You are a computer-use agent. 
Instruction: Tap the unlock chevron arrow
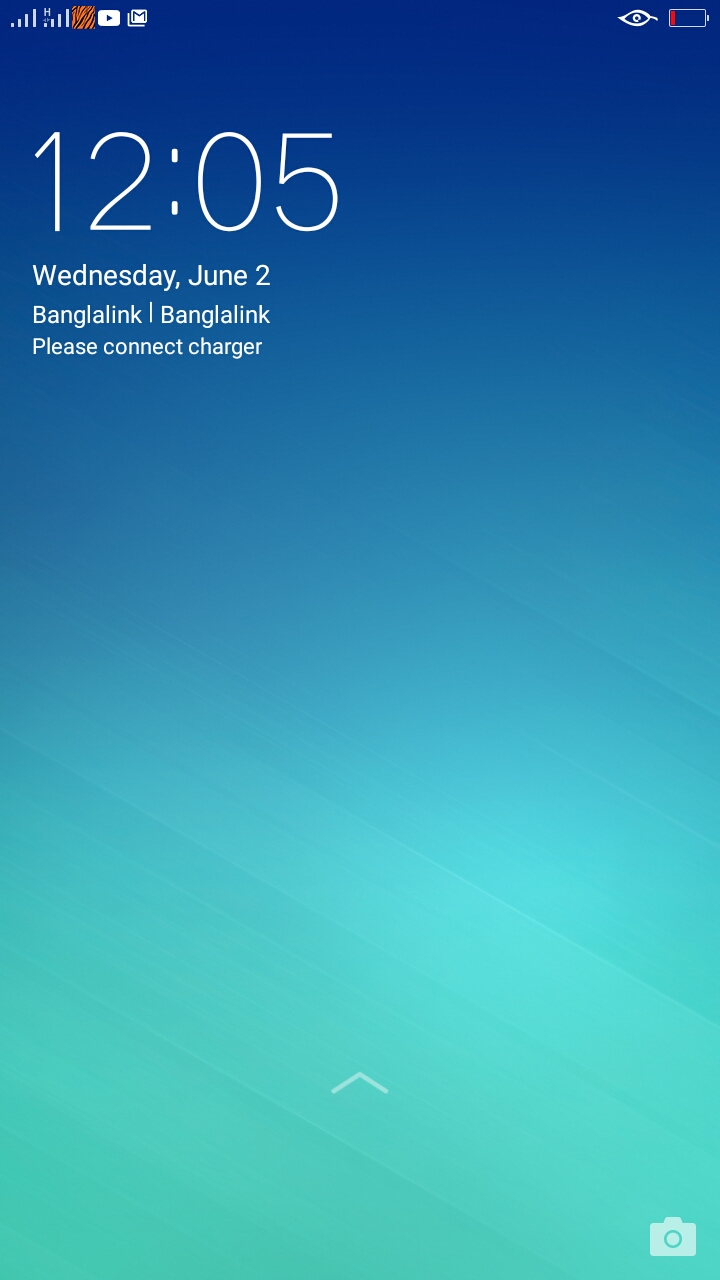coord(359,1083)
